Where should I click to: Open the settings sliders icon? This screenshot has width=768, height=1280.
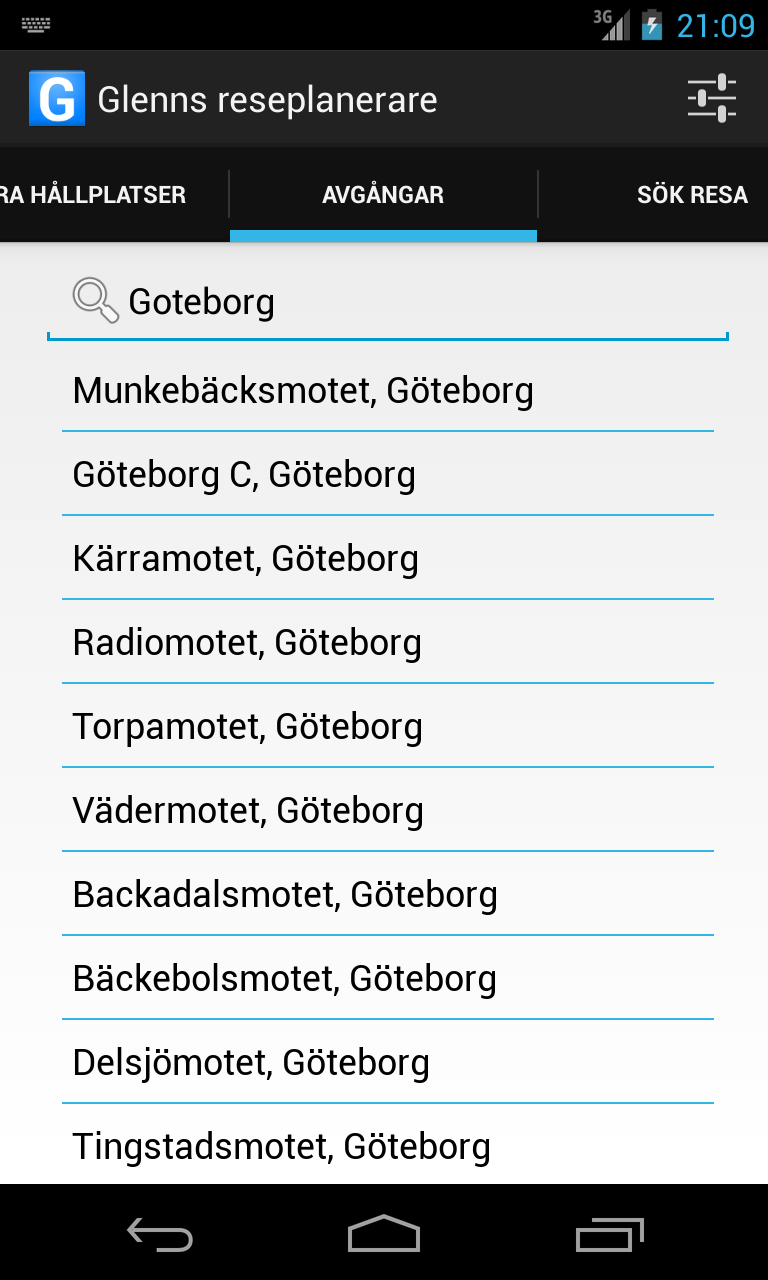712,100
